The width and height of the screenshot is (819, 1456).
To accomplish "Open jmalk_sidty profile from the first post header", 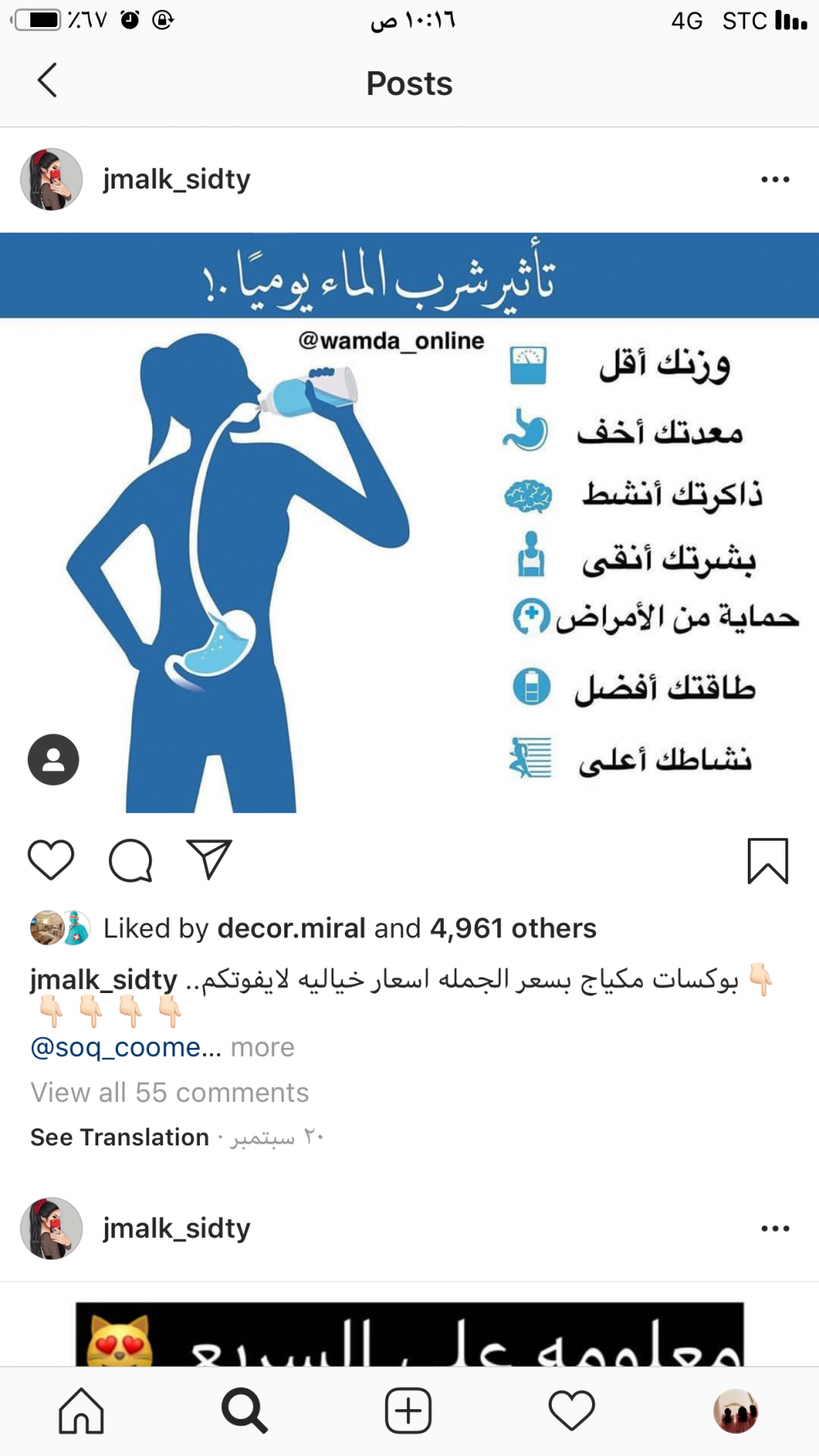I will (x=176, y=179).
